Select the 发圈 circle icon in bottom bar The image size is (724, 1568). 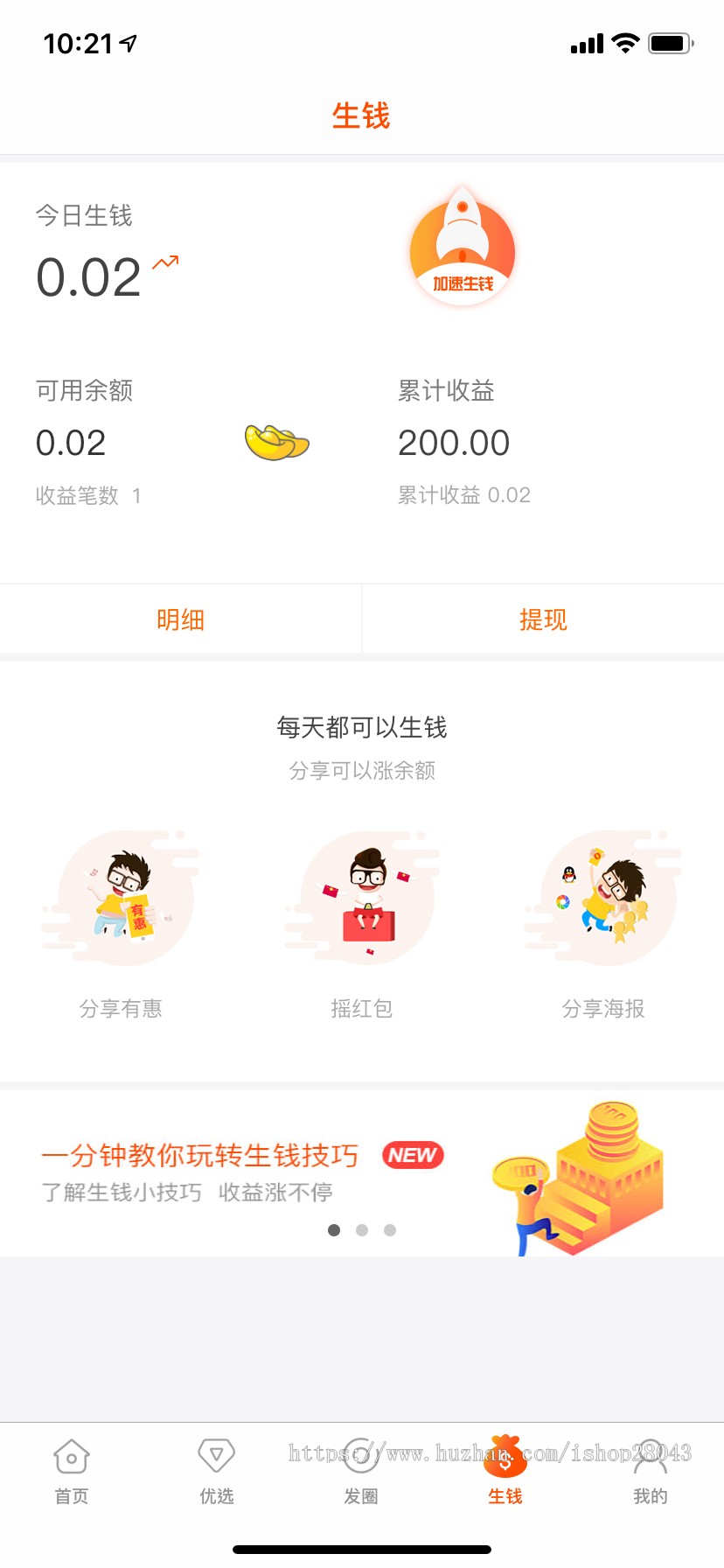point(361,1457)
